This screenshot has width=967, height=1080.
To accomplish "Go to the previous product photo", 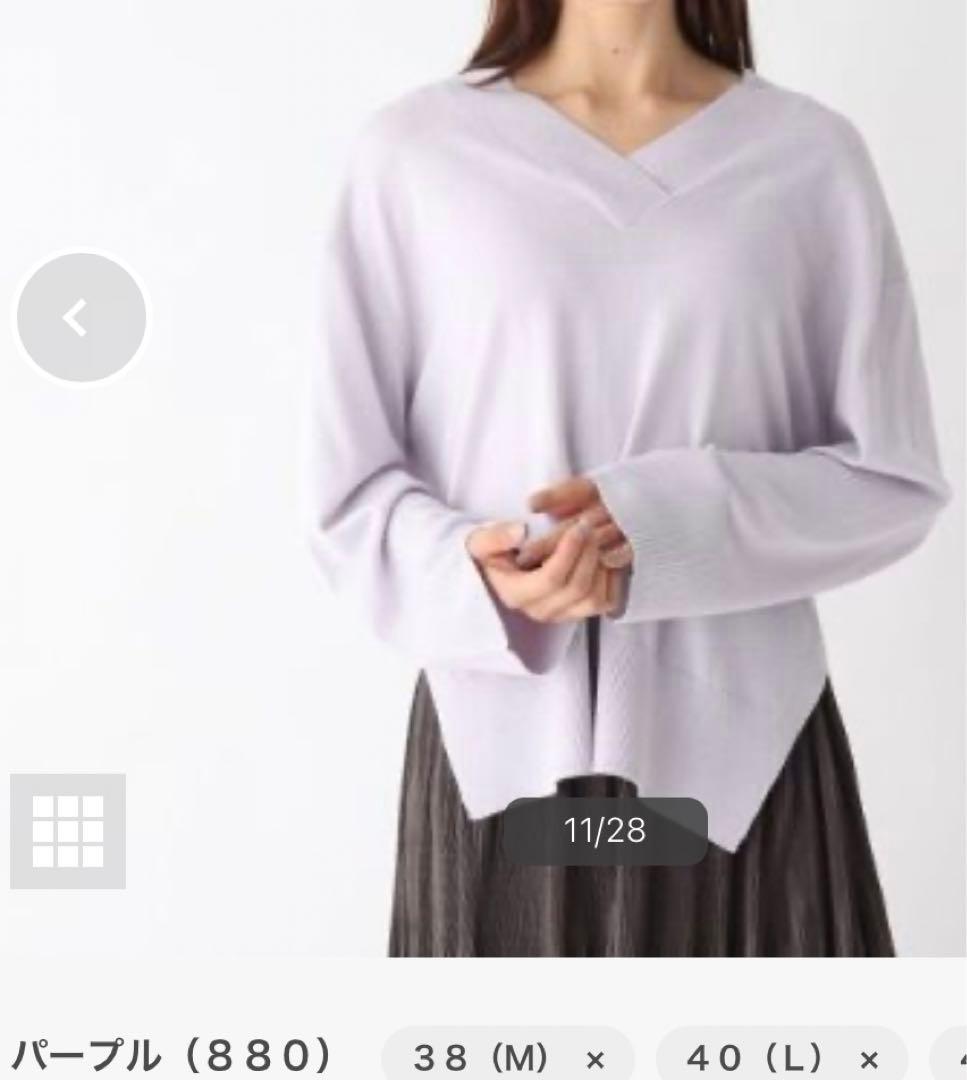I will pos(81,318).
